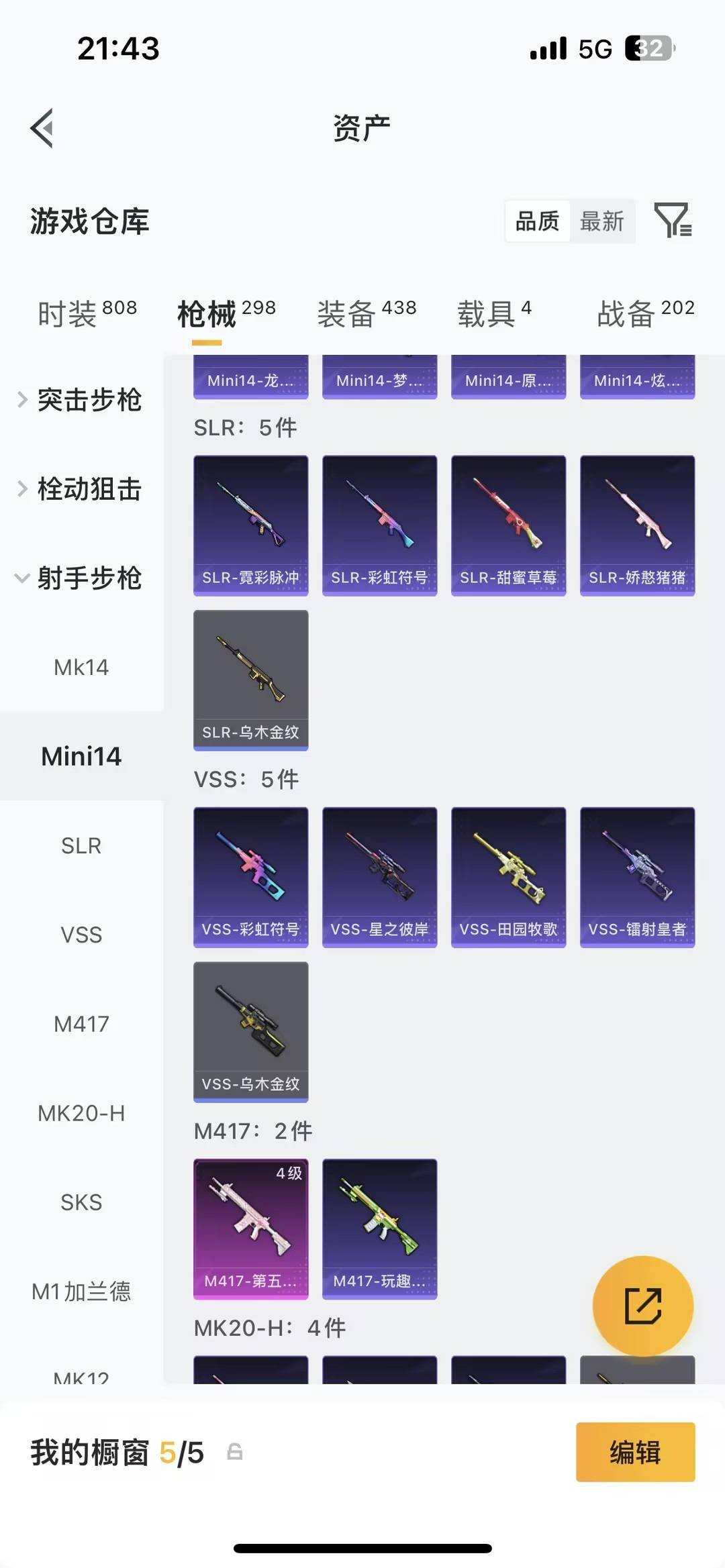Select the 品质 sort option

click(x=537, y=221)
